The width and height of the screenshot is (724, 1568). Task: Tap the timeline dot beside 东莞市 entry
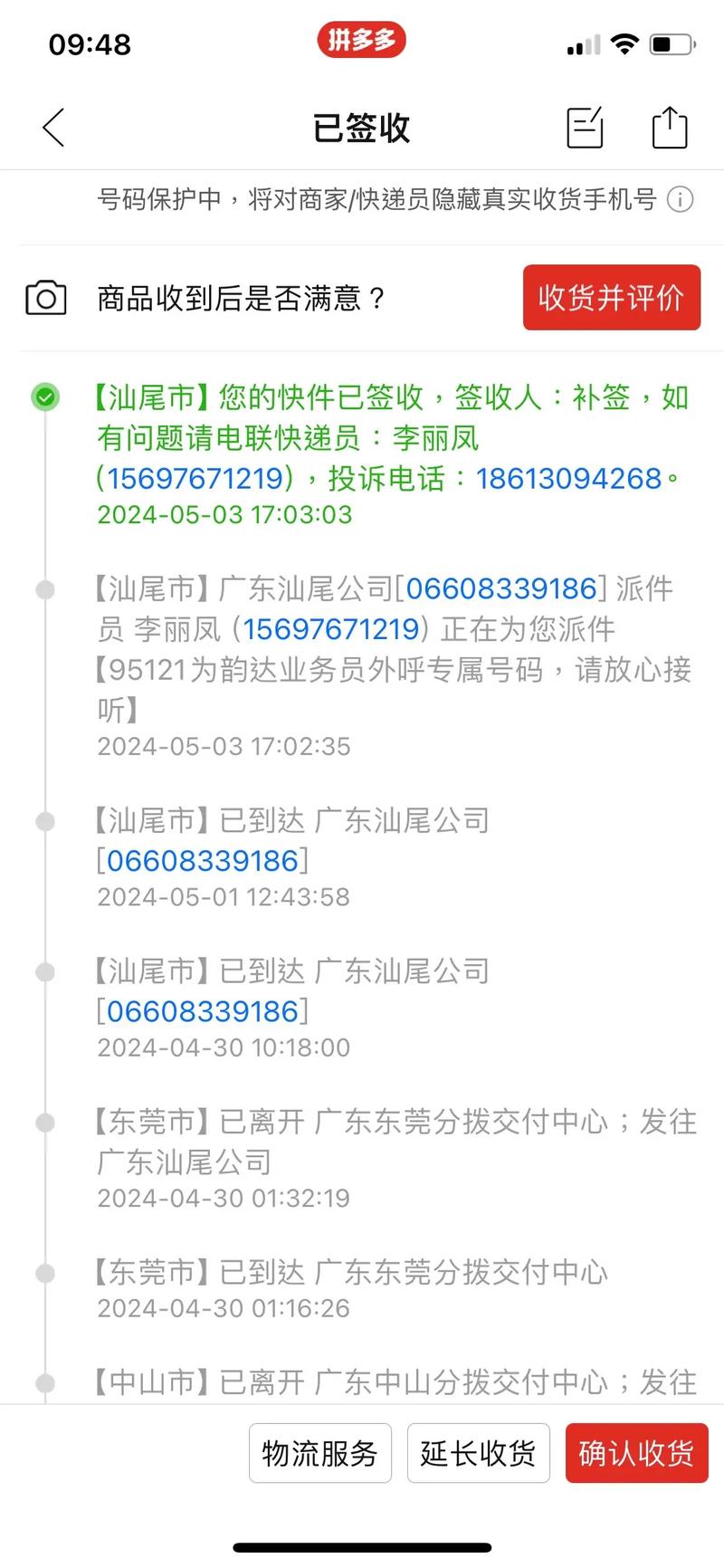44,1123
